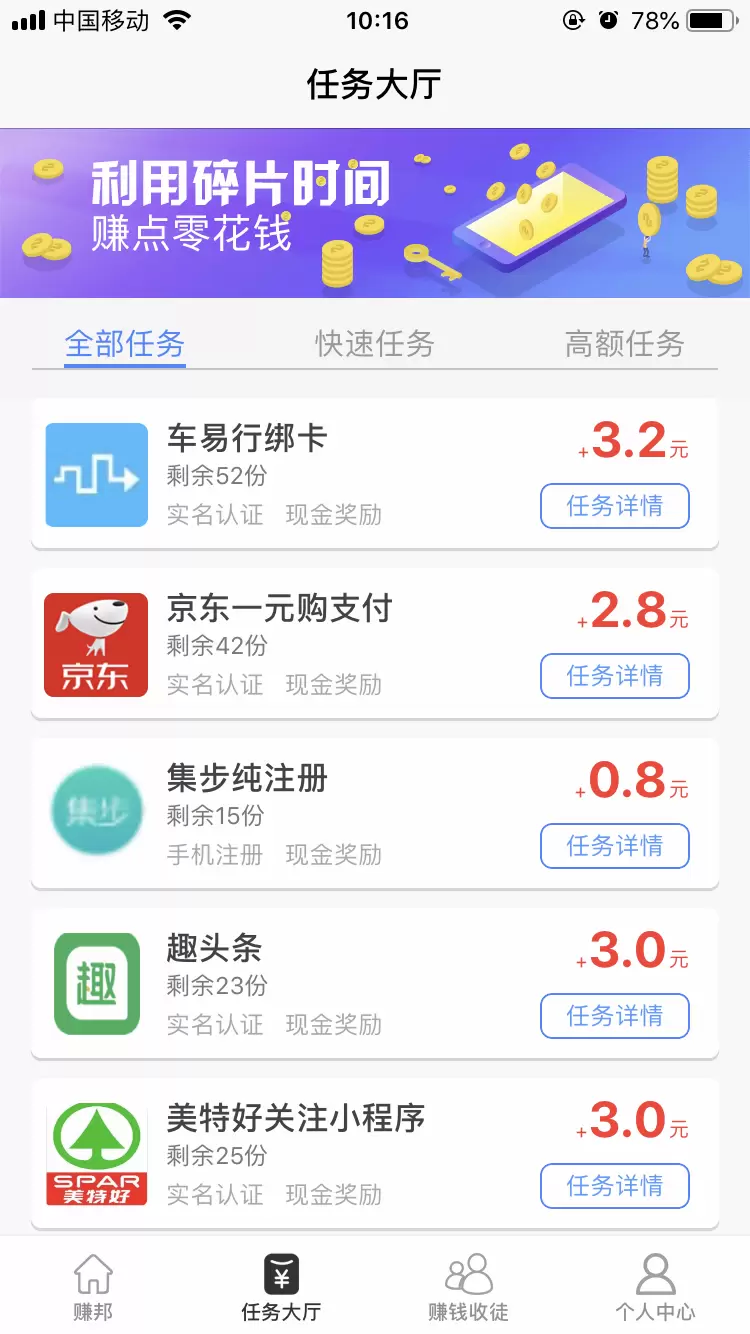The image size is (750, 1334).
Task: Open 任务详情 for 车易行绑卡
Action: (x=614, y=506)
